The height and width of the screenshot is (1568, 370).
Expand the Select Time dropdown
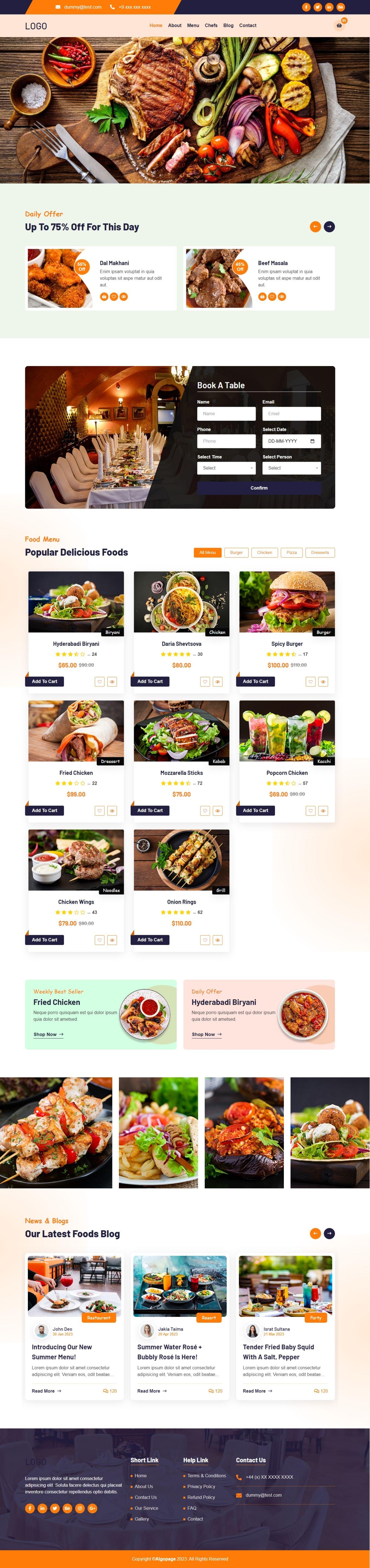click(x=226, y=468)
